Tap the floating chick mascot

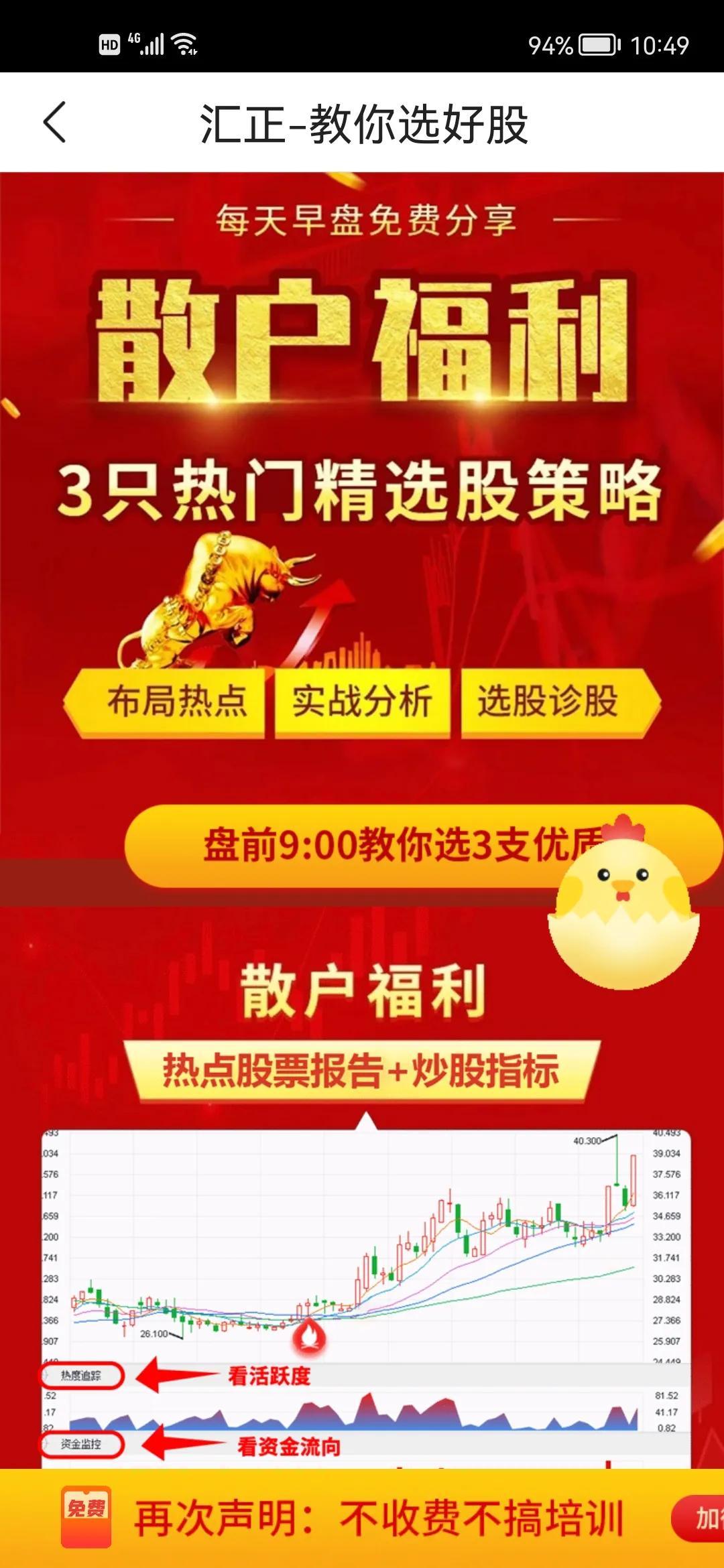tap(623, 902)
